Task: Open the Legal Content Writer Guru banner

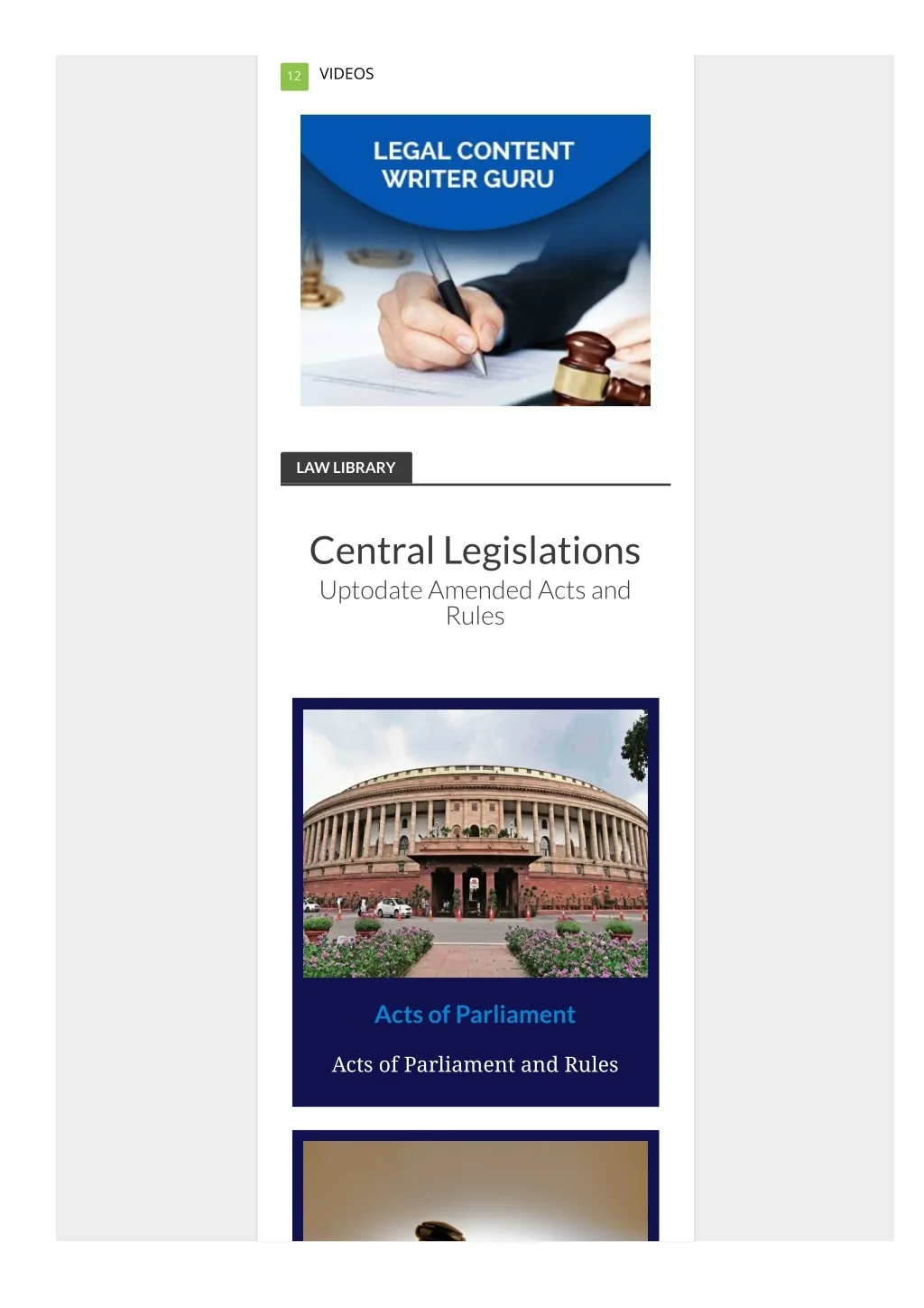Action: coord(475,260)
